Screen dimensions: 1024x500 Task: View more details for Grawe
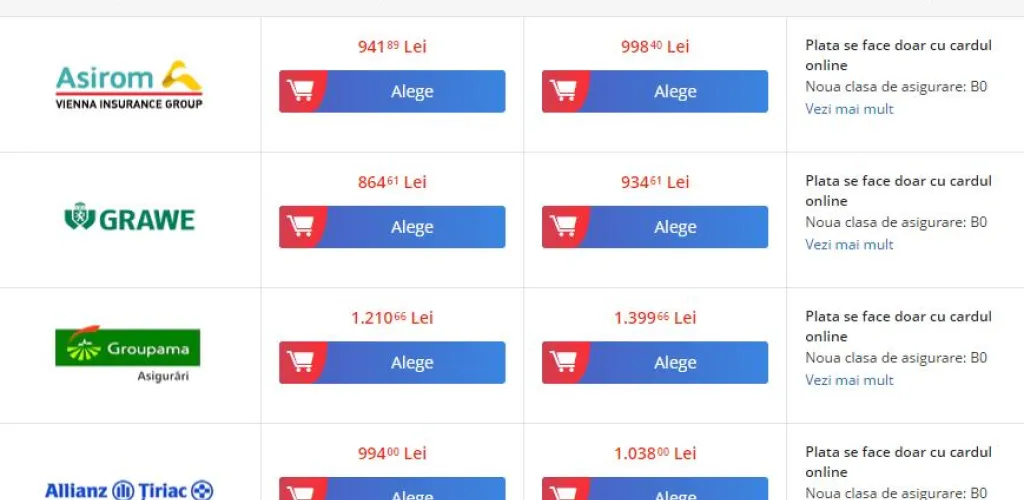[849, 244]
